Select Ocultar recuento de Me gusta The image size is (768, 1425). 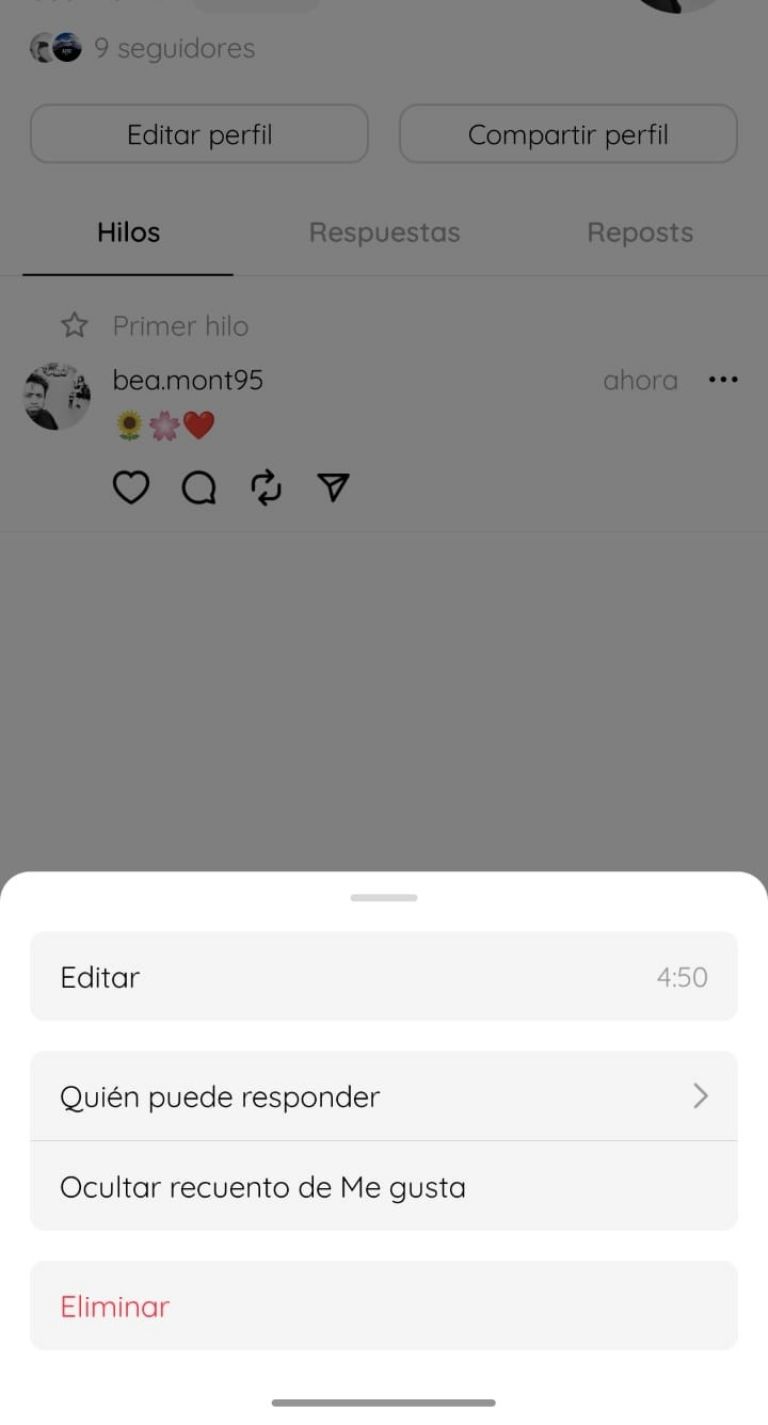(x=383, y=1187)
